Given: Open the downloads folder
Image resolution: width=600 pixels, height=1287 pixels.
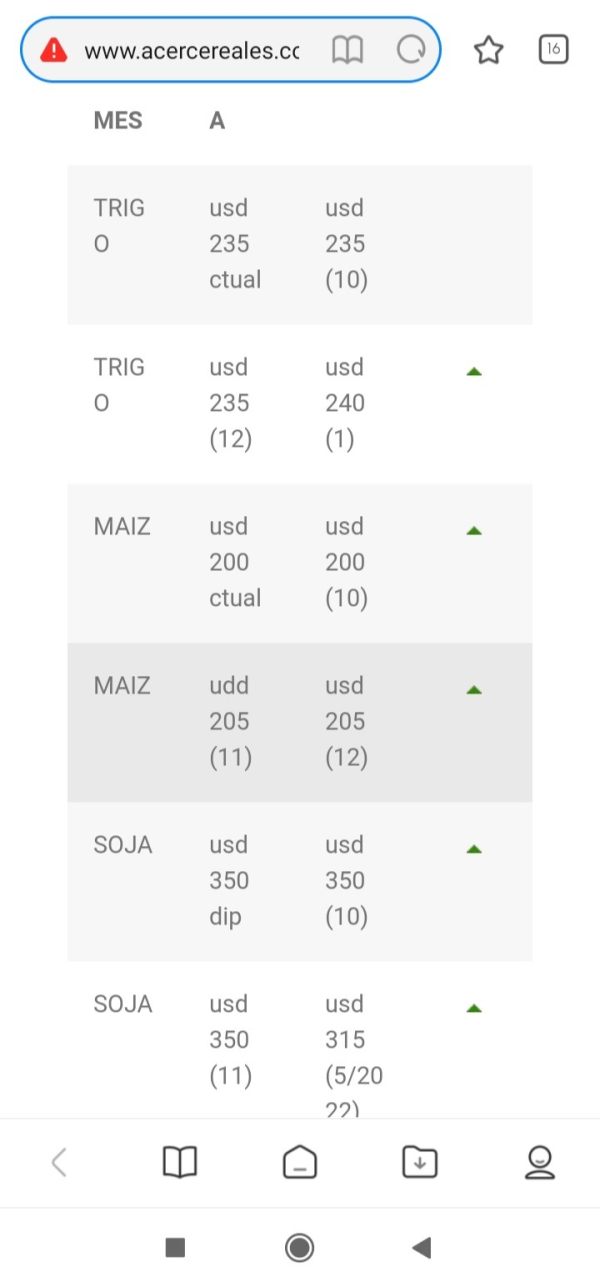Looking at the screenshot, I should click(420, 1162).
